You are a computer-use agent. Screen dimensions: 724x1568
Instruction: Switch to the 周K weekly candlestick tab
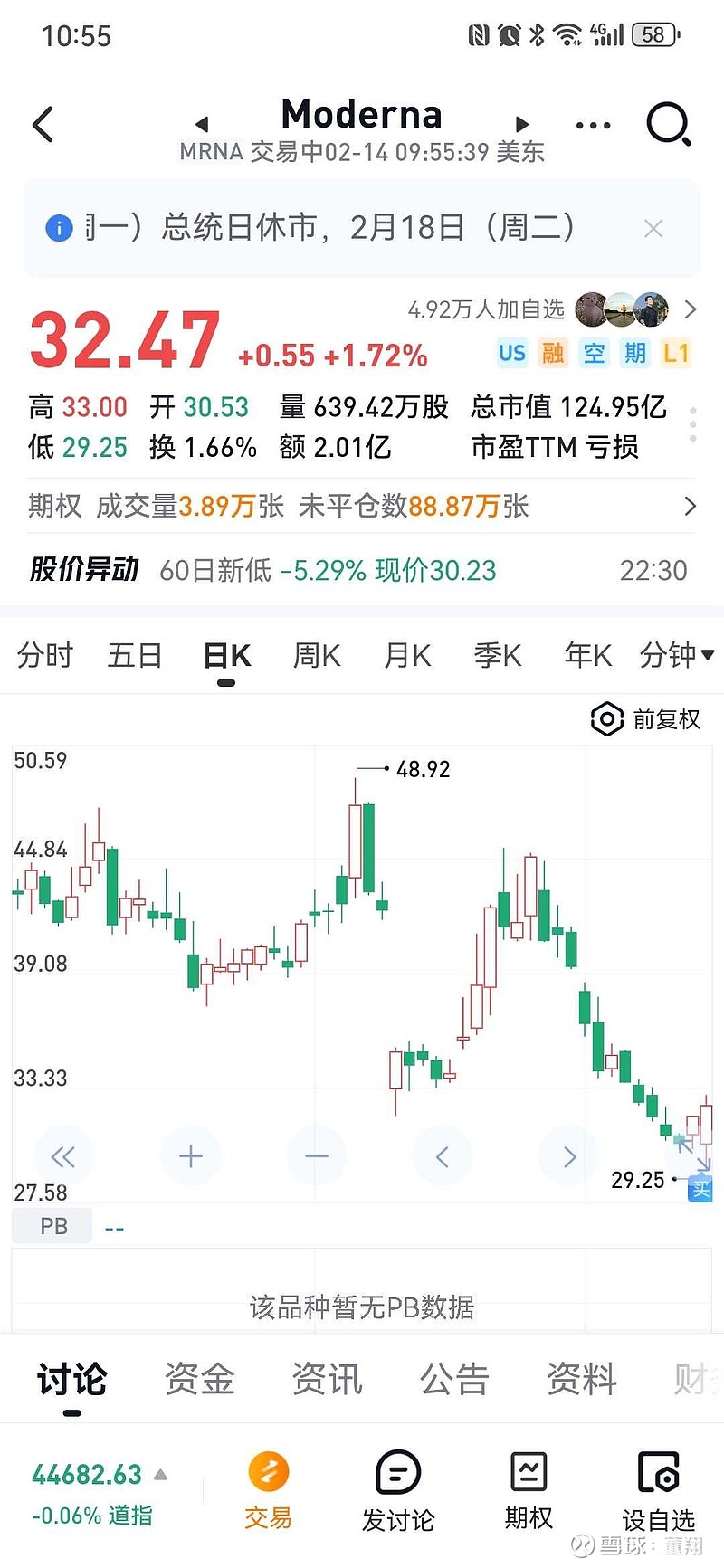pos(316,654)
